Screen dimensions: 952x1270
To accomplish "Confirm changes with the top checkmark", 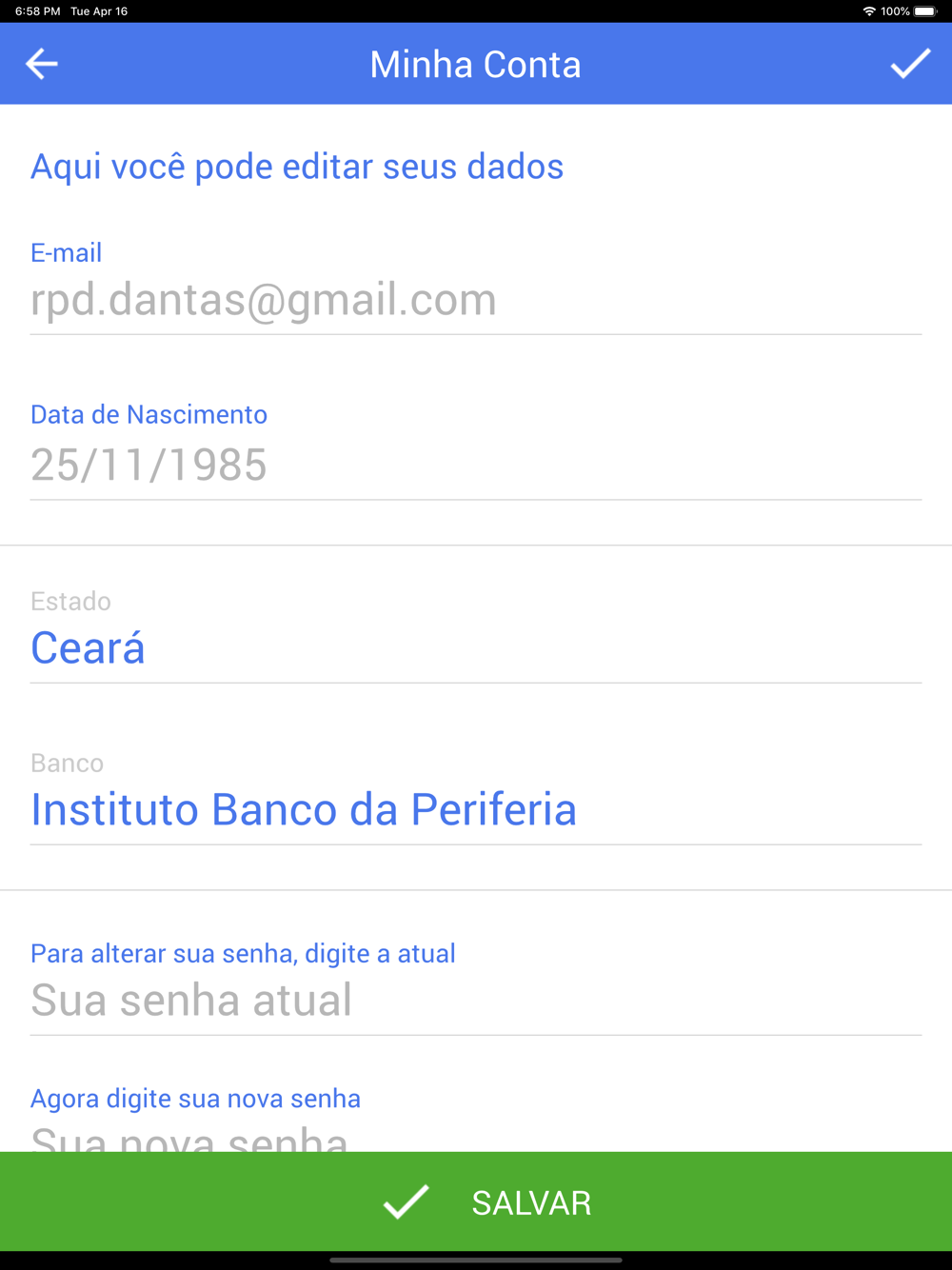I will tap(909, 64).
